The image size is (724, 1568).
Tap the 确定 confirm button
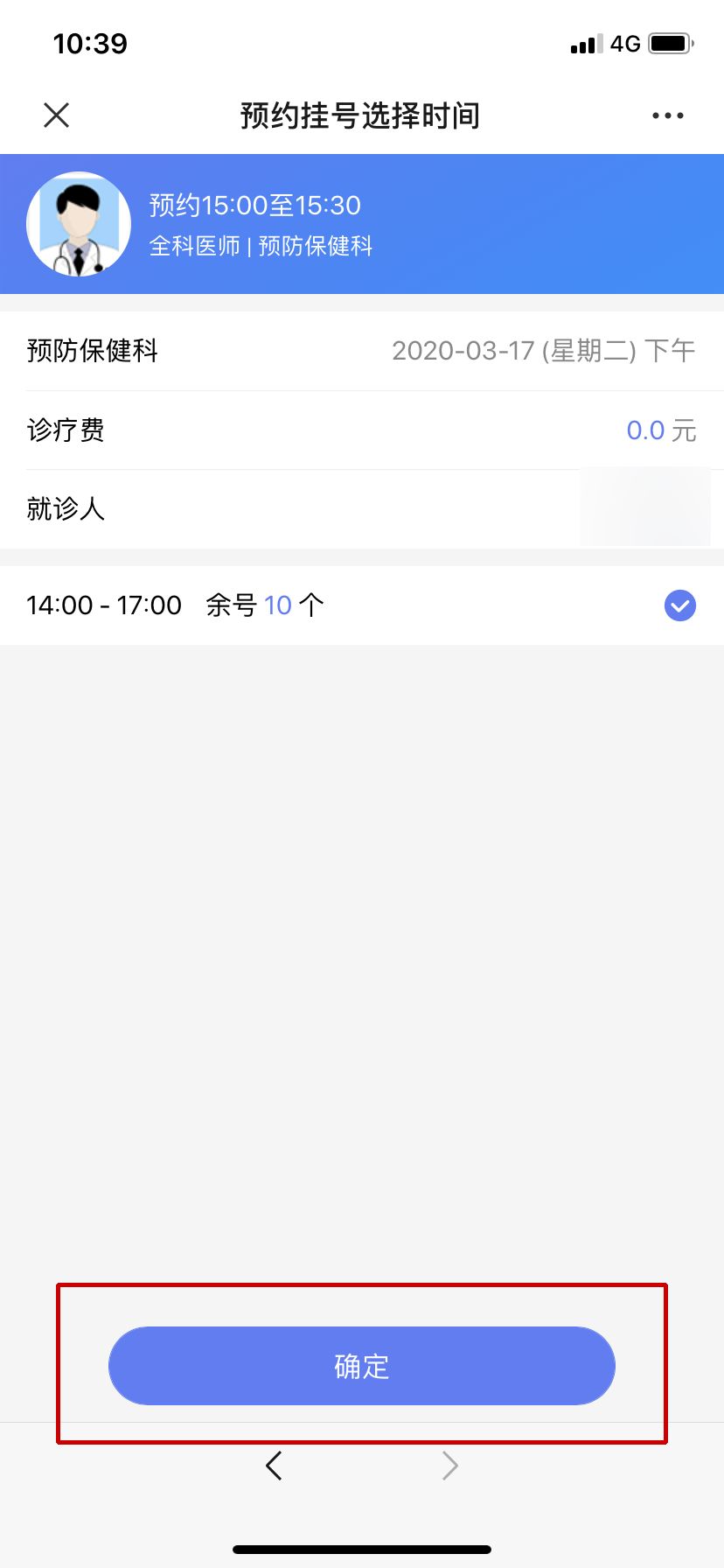pyautogui.click(x=361, y=1366)
